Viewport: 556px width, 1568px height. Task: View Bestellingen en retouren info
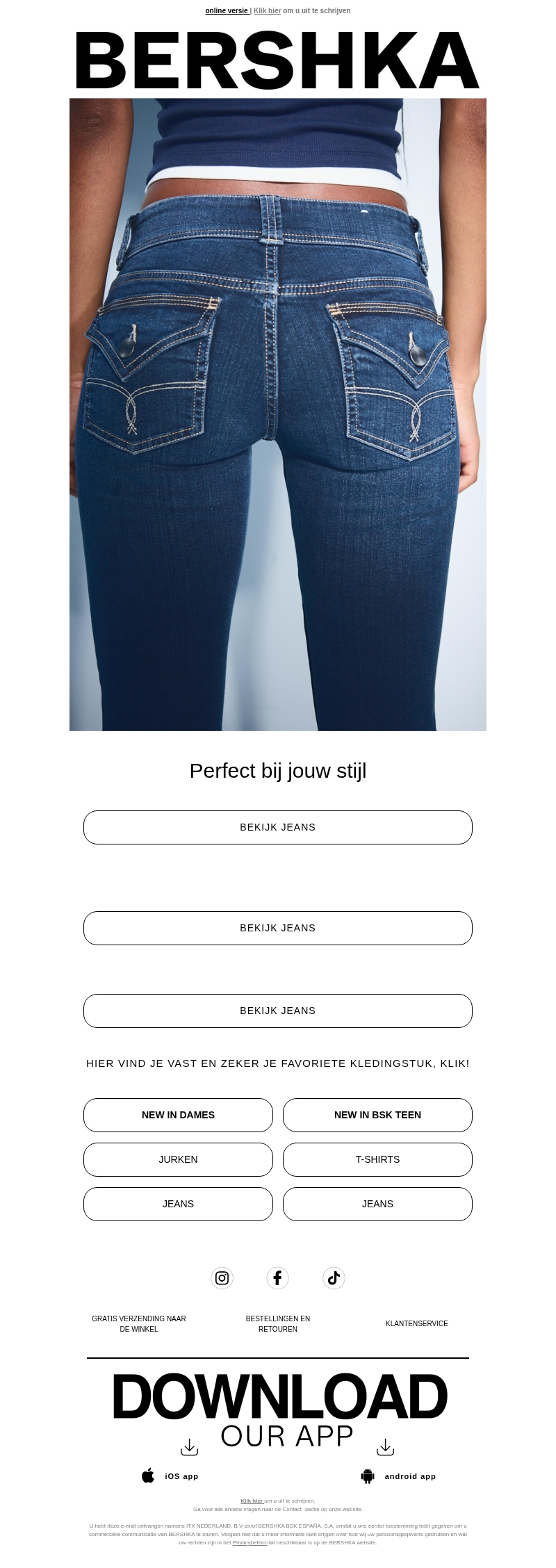click(278, 1323)
